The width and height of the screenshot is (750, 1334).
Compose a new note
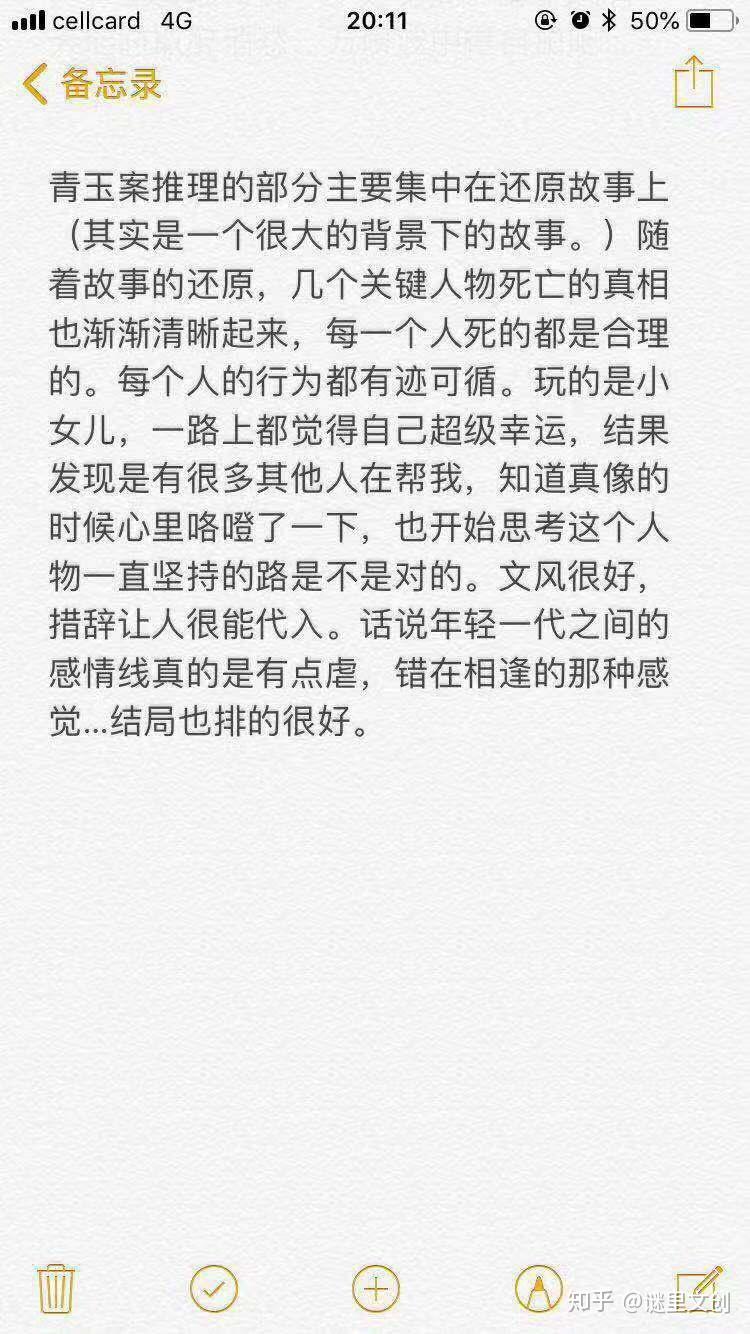coord(699,1286)
